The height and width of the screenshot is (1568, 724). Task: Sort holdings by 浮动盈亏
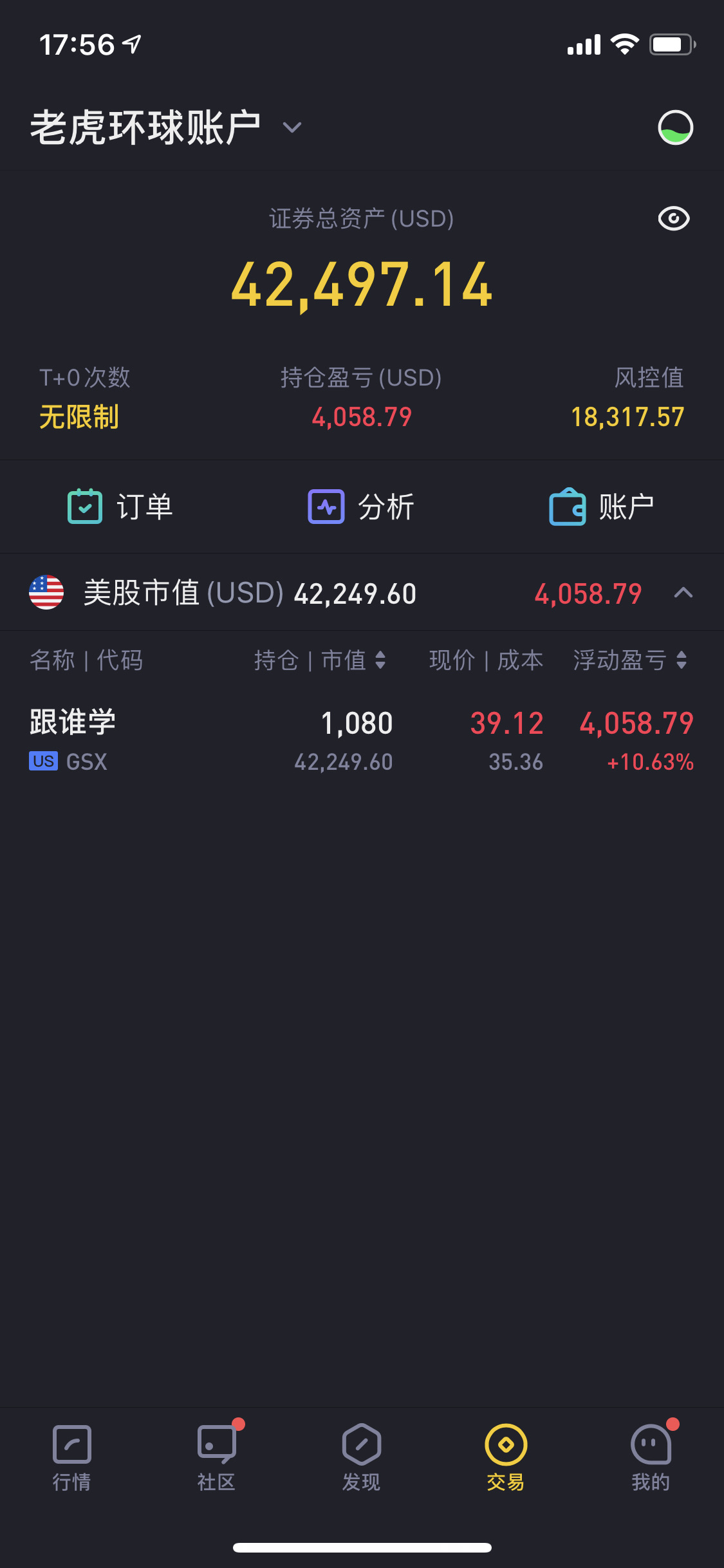[630, 660]
